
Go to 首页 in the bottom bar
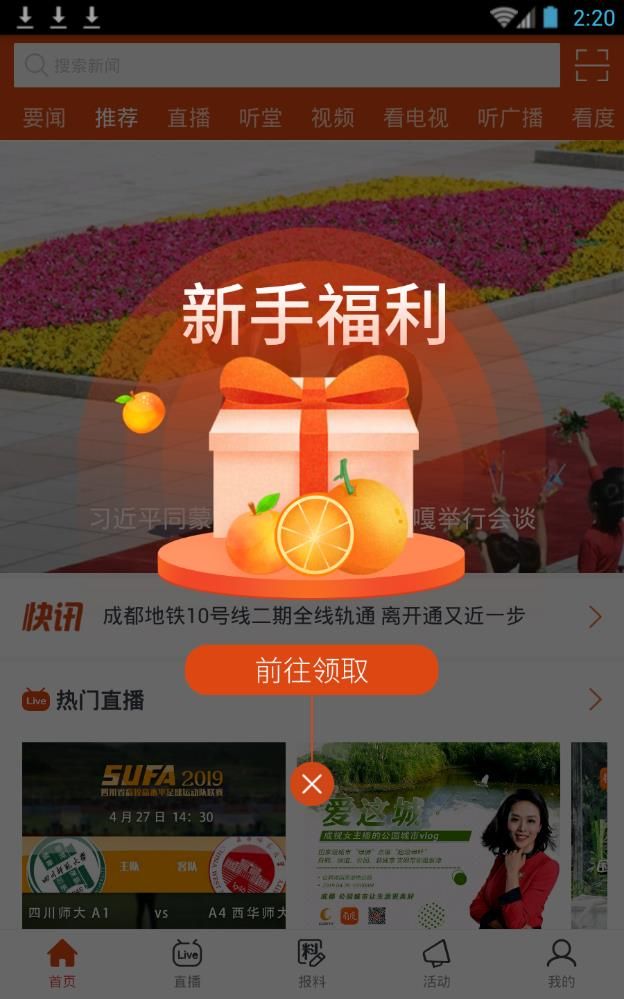pyautogui.click(x=62, y=964)
